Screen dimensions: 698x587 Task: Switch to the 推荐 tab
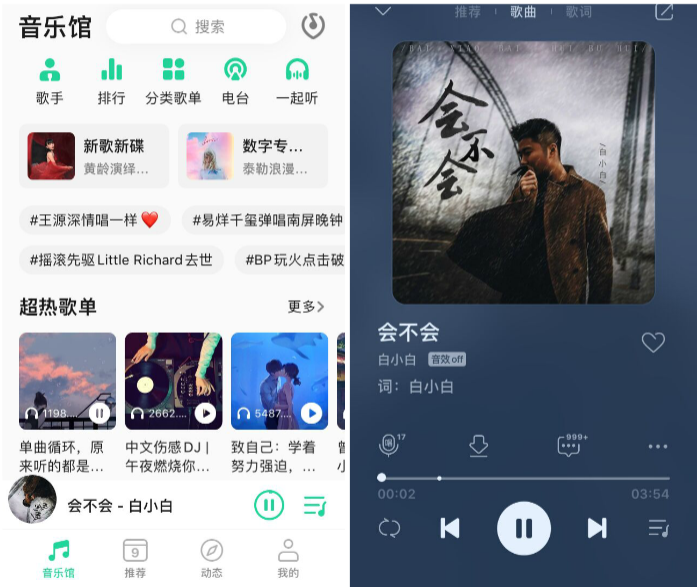[135, 558]
